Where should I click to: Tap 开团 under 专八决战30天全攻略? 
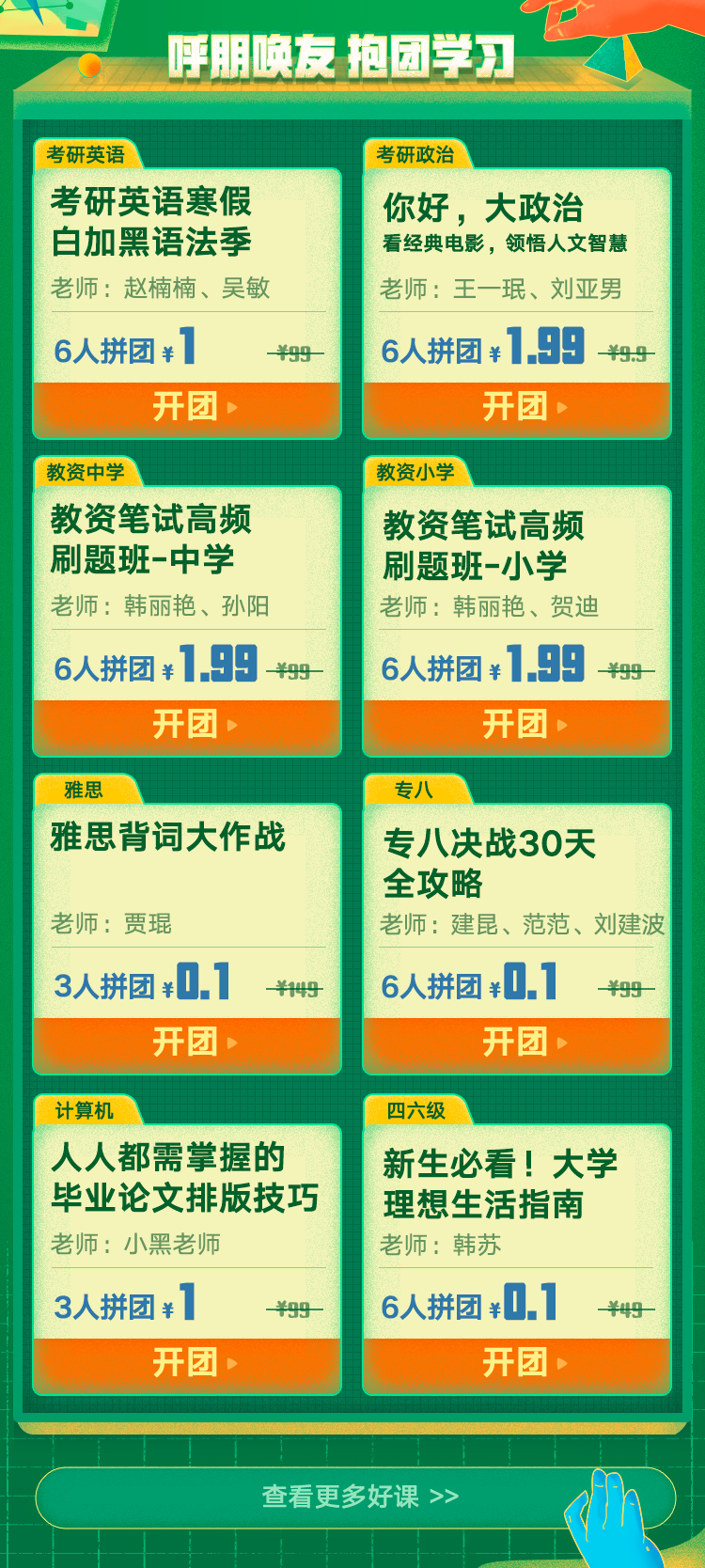[x=517, y=1043]
